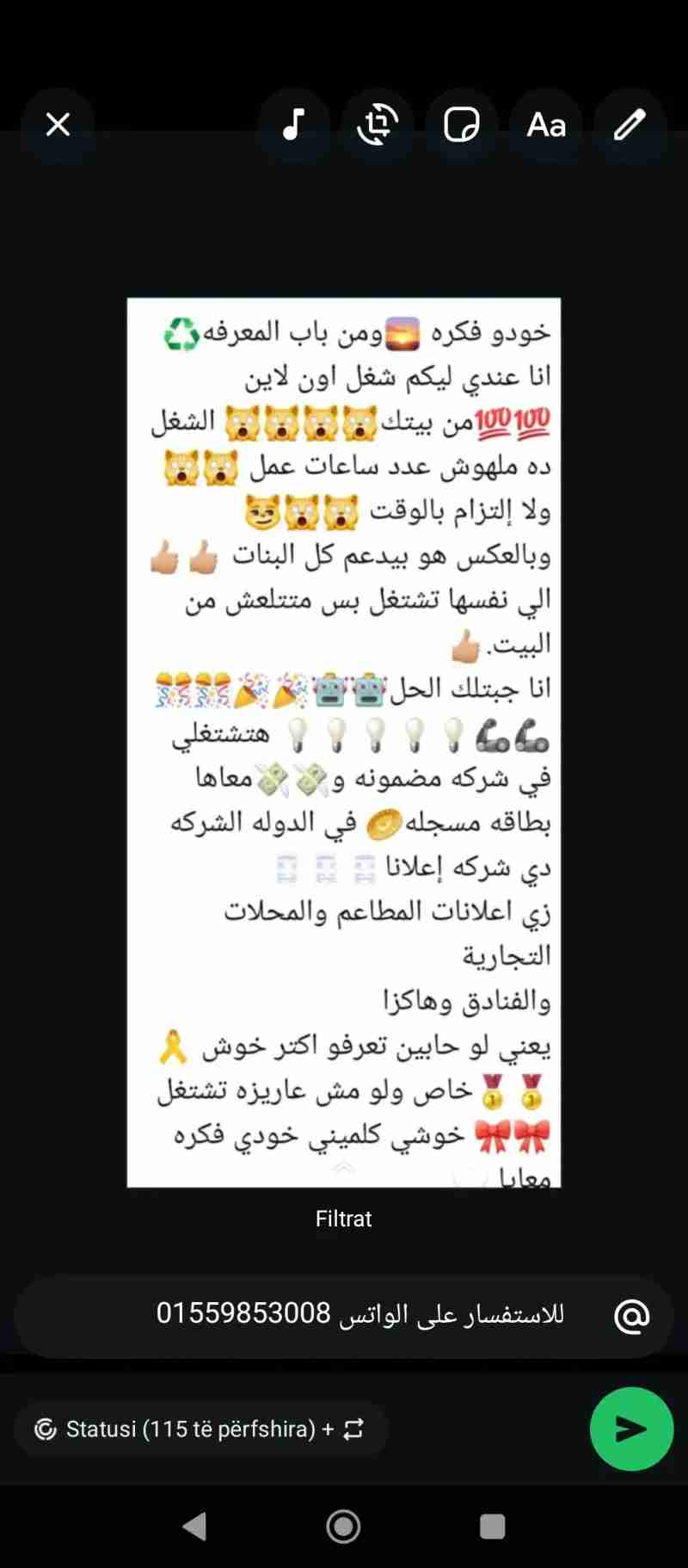Add a sticker to the image

(x=462, y=125)
